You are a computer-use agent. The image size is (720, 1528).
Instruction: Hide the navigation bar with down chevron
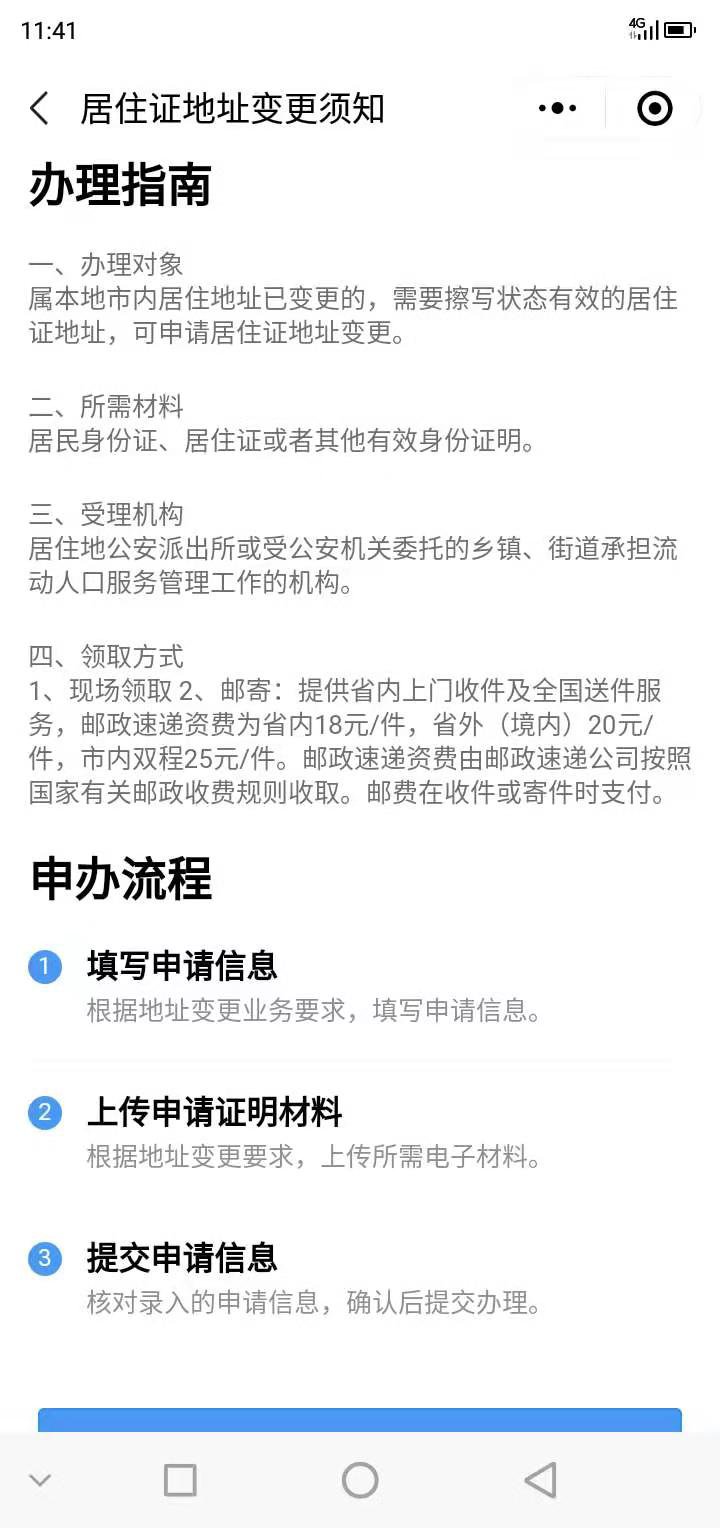tap(40, 1480)
